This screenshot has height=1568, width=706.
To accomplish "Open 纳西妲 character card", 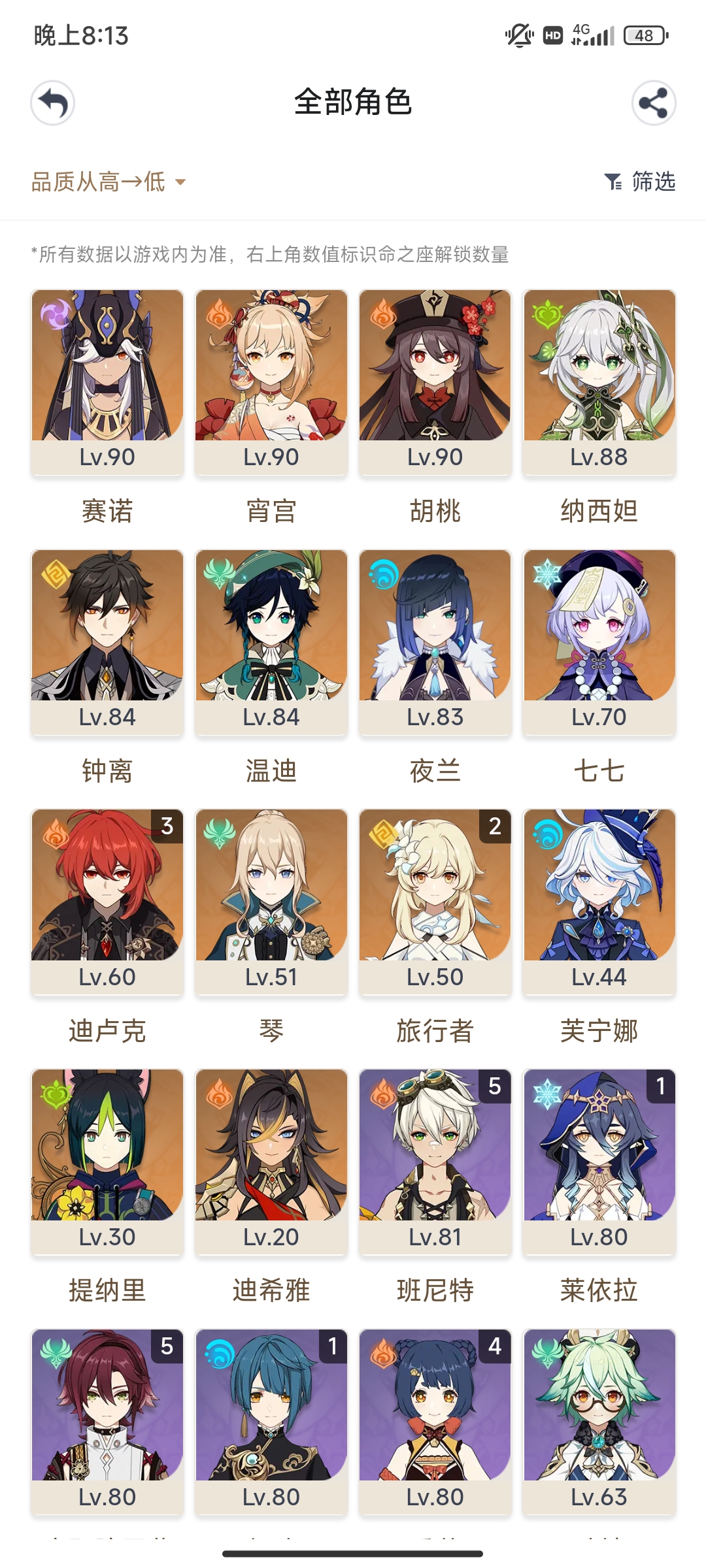I will point(599,382).
